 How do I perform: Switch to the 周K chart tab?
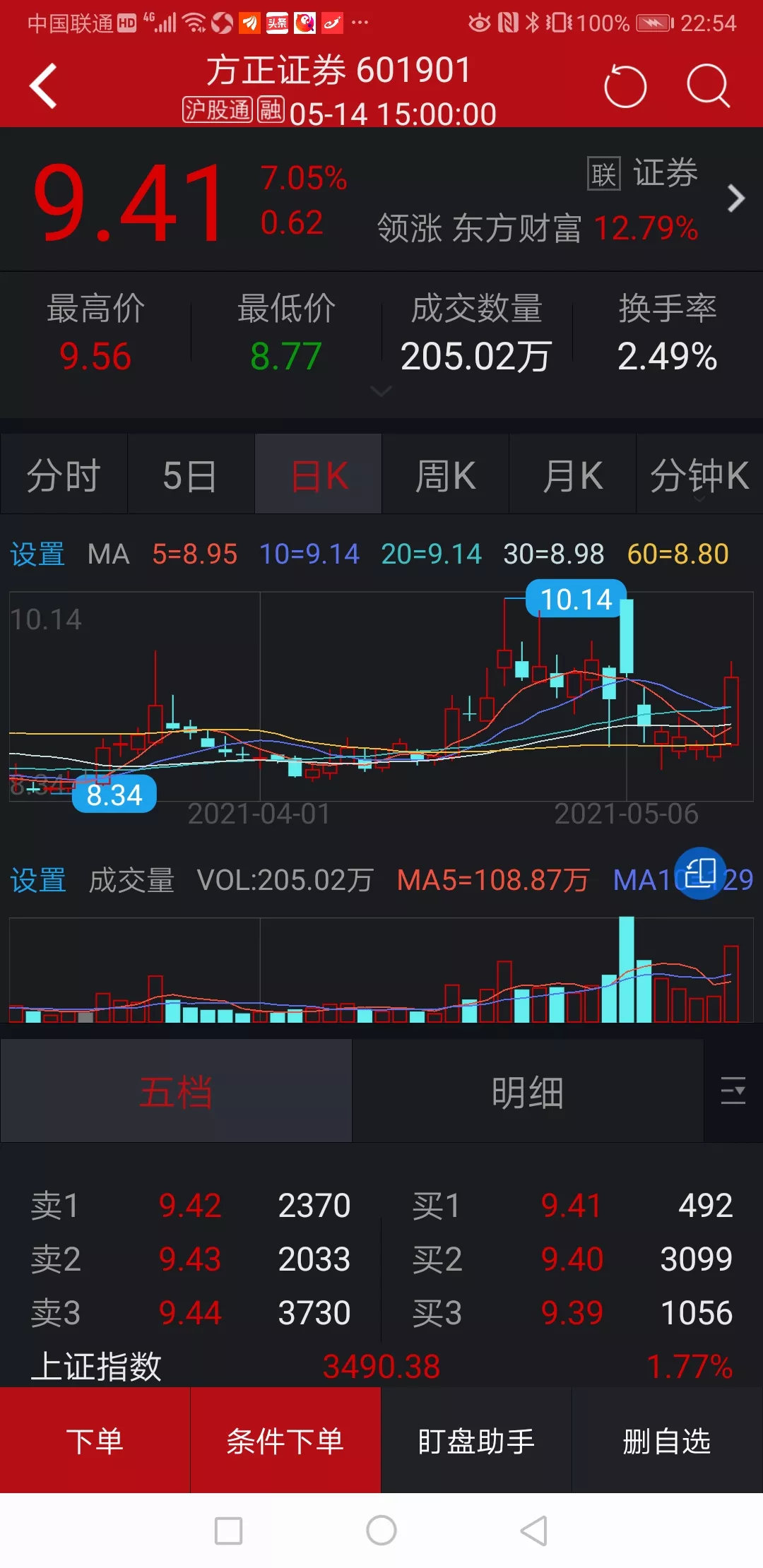coord(445,475)
